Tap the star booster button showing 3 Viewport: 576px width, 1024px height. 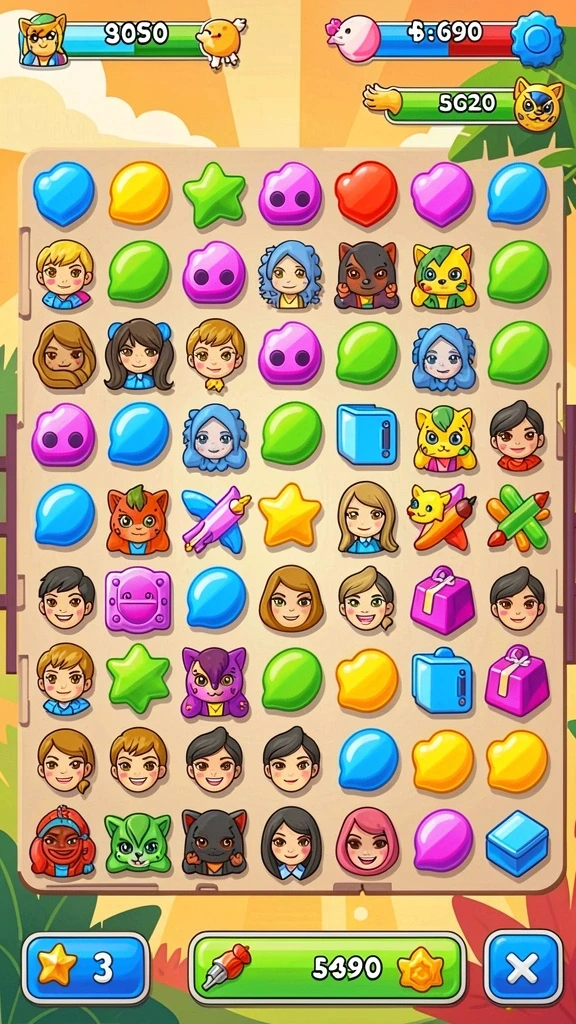86,967
